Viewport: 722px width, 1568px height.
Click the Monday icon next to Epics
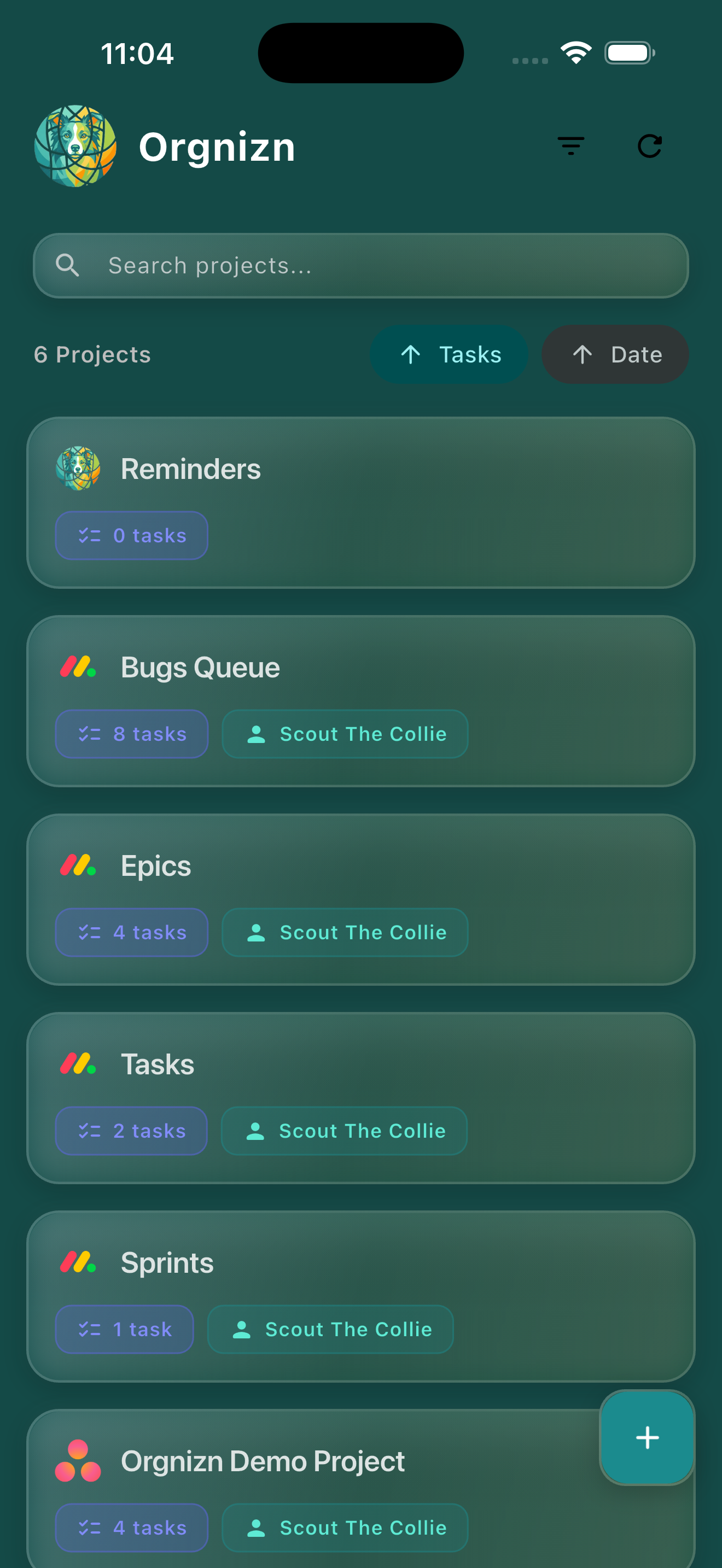pyautogui.click(x=78, y=865)
